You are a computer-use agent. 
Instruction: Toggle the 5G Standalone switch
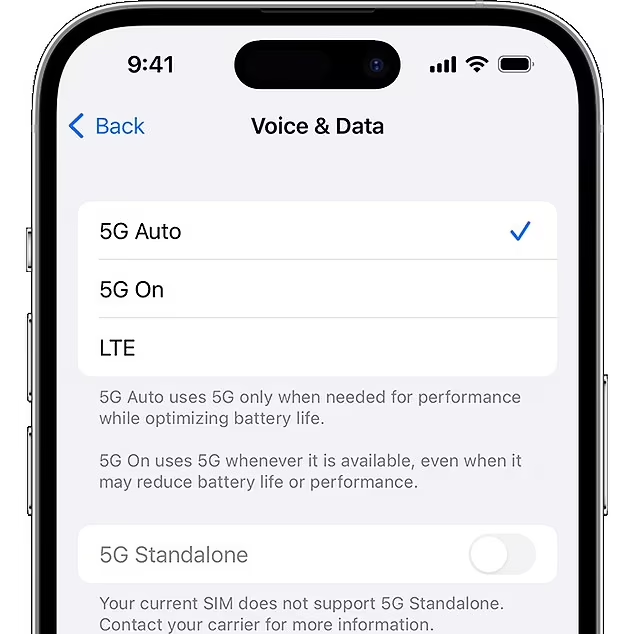(502, 554)
